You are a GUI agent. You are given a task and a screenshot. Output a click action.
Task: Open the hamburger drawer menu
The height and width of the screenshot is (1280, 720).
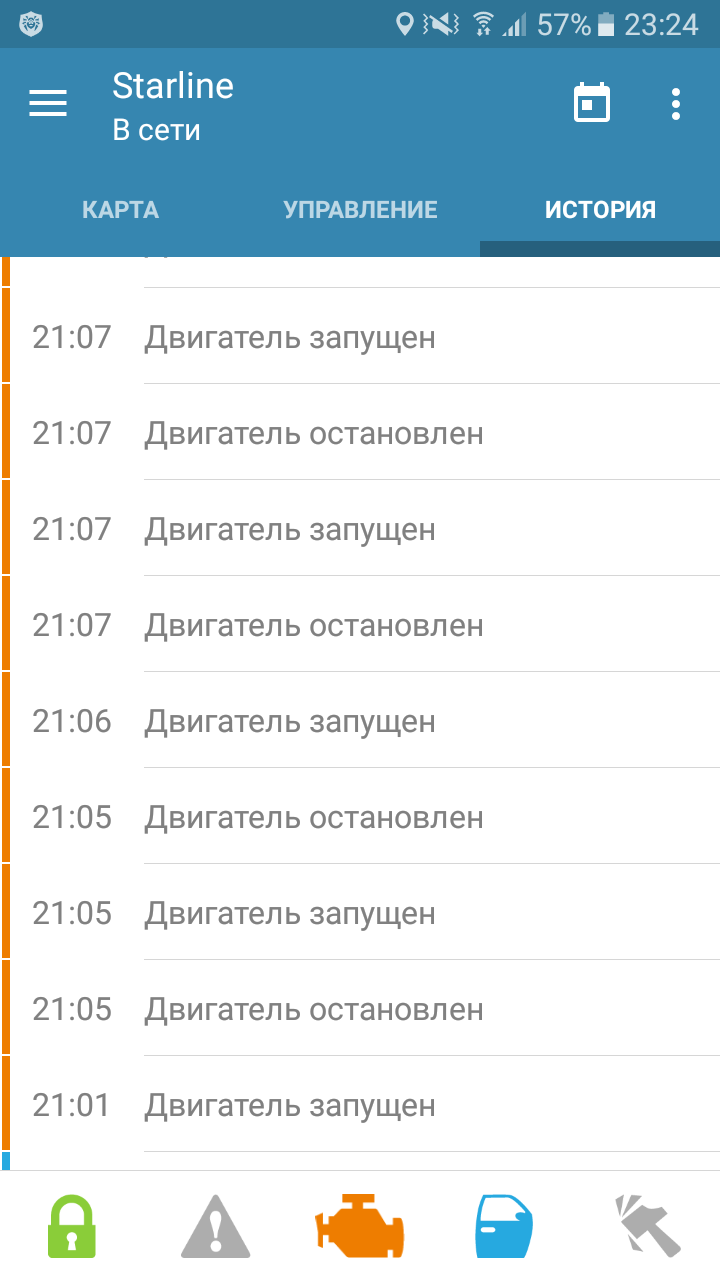click(x=48, y=103)
